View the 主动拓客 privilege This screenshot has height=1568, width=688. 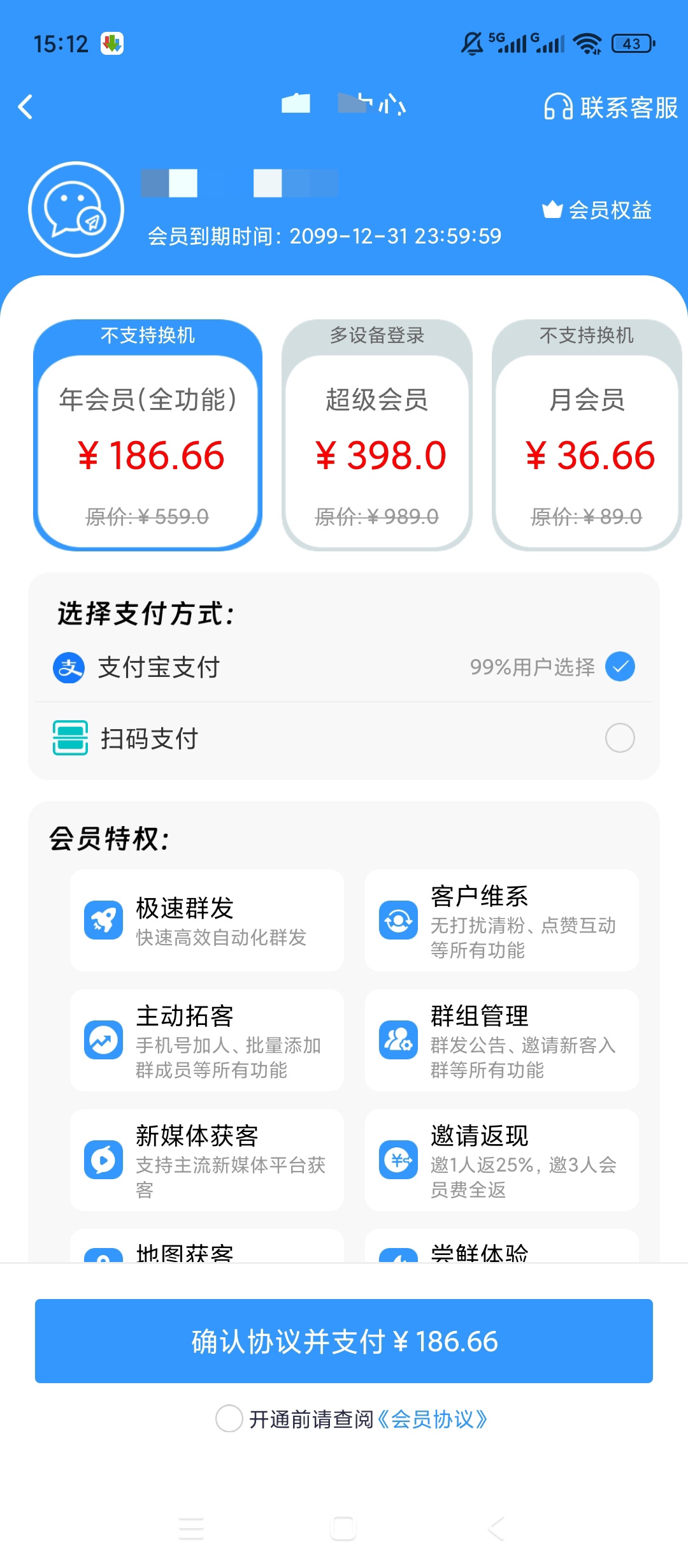pyautogui.click(x=207, y=1040)
